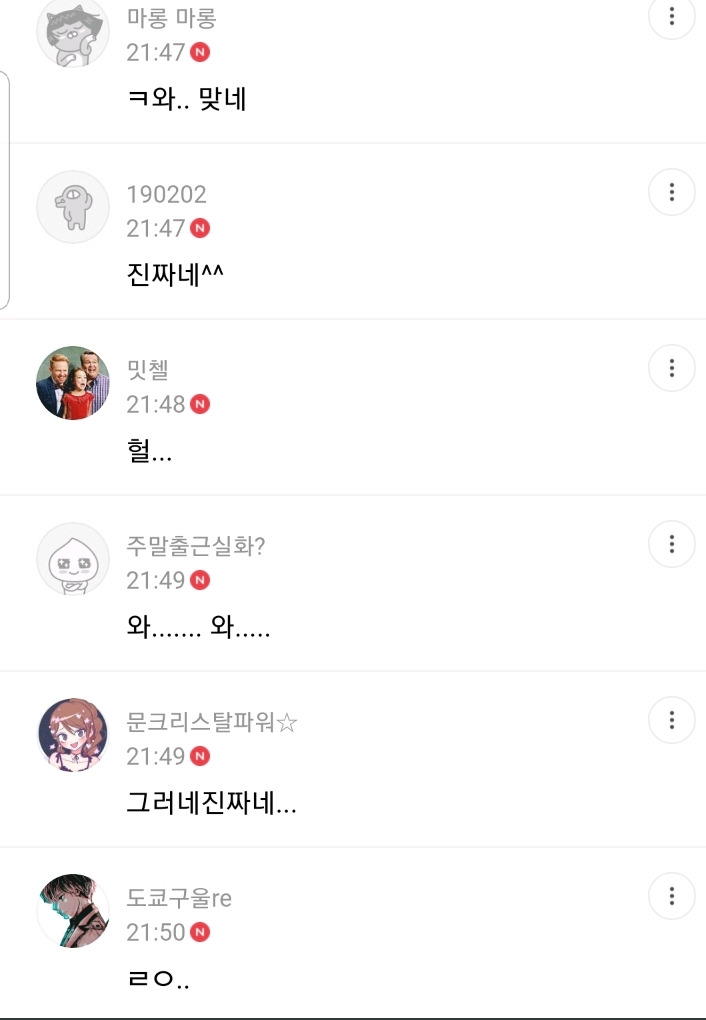Open the options menu on 주말출근실화?'s comment
This screenshot has height=1020, width=706.
[x=672, y=544]
